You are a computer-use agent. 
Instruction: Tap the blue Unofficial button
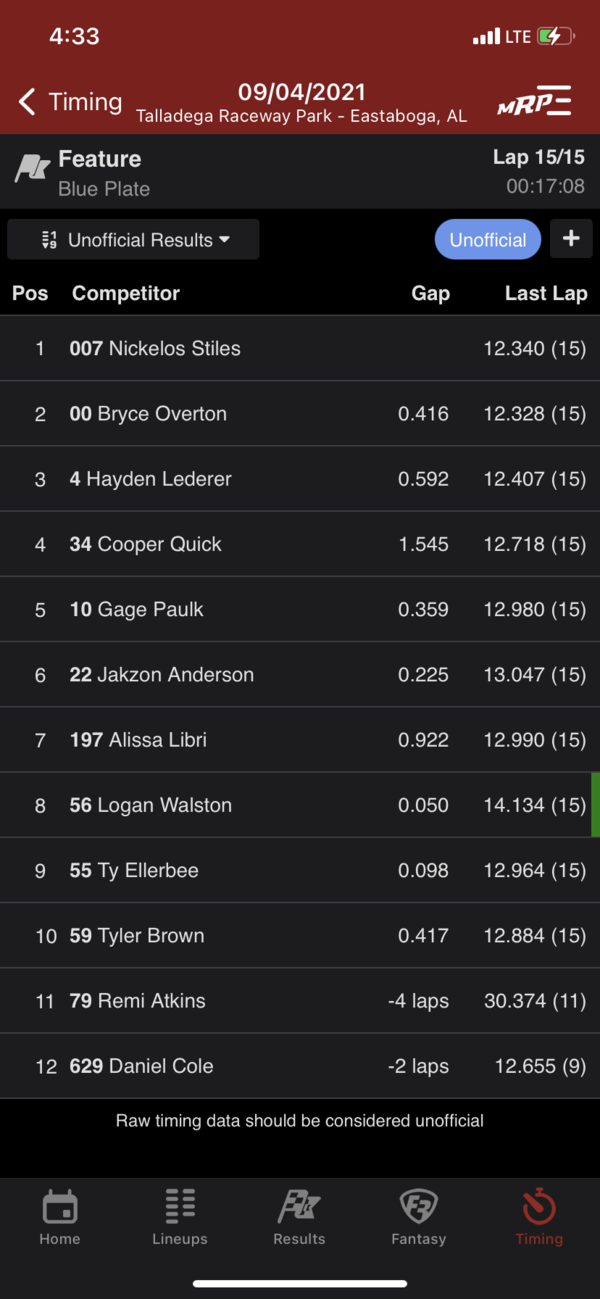(487, 240)
